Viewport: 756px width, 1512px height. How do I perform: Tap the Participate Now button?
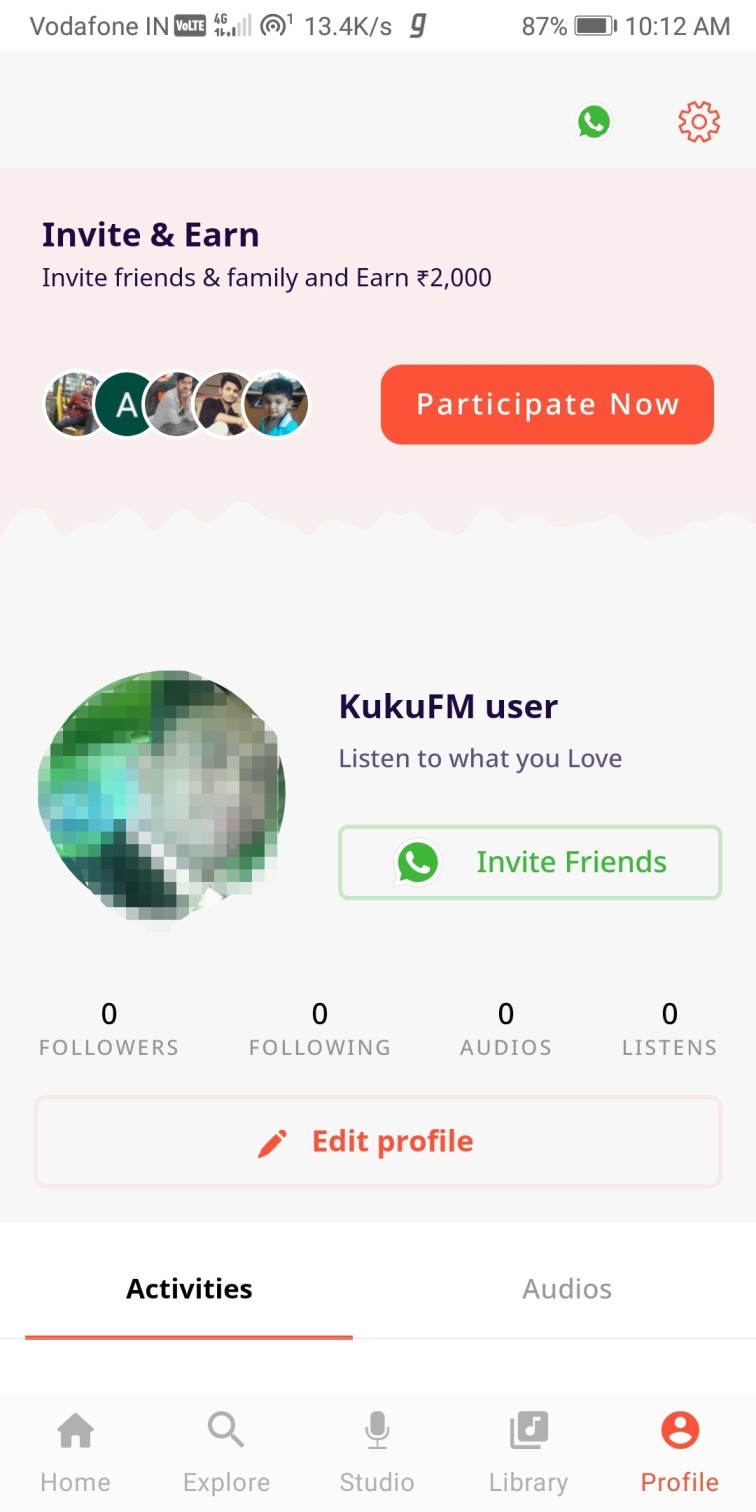[x=547, y=404]
